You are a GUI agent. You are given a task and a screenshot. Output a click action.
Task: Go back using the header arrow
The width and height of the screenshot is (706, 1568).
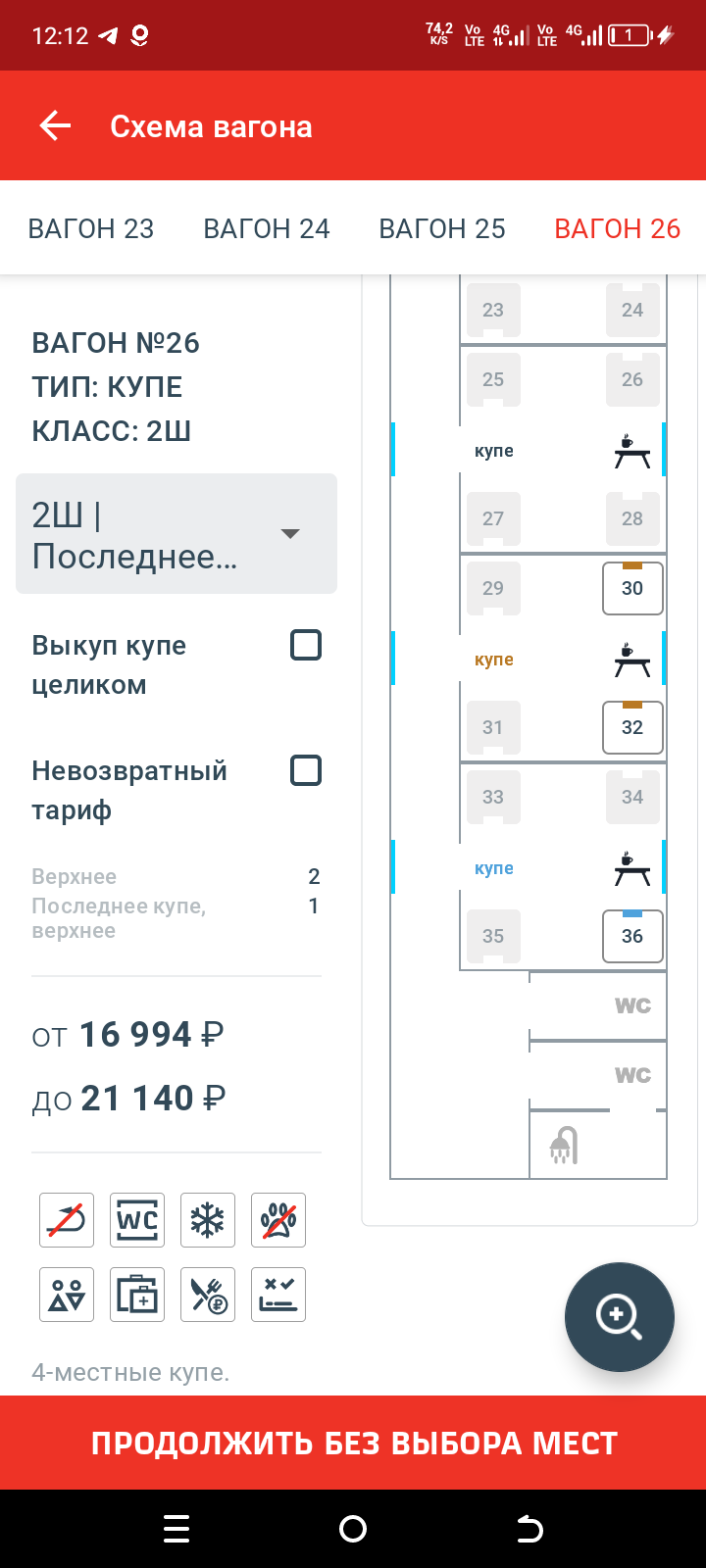pos(56,125)
